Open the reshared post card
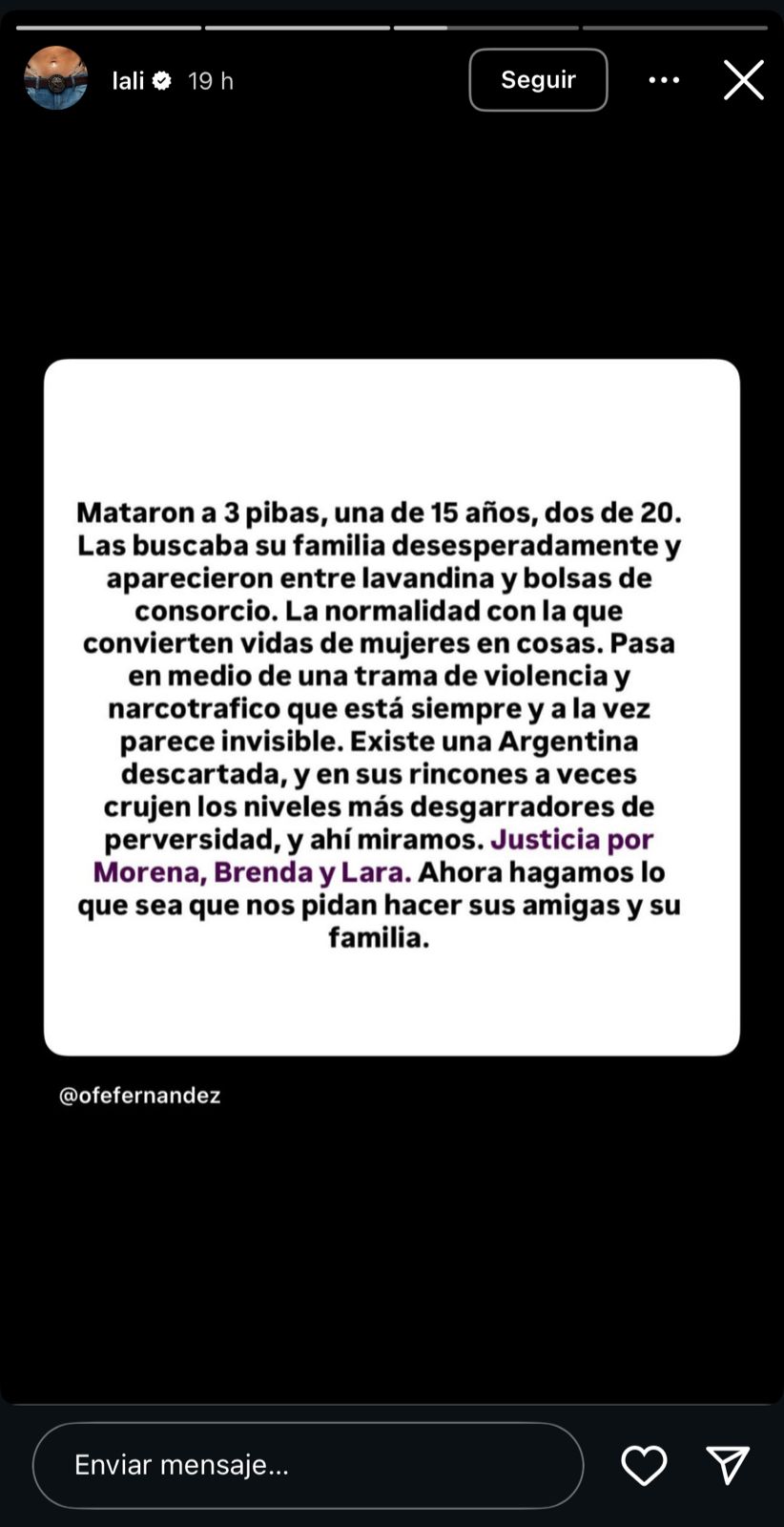784x1527 pixels. coord(391,706)
